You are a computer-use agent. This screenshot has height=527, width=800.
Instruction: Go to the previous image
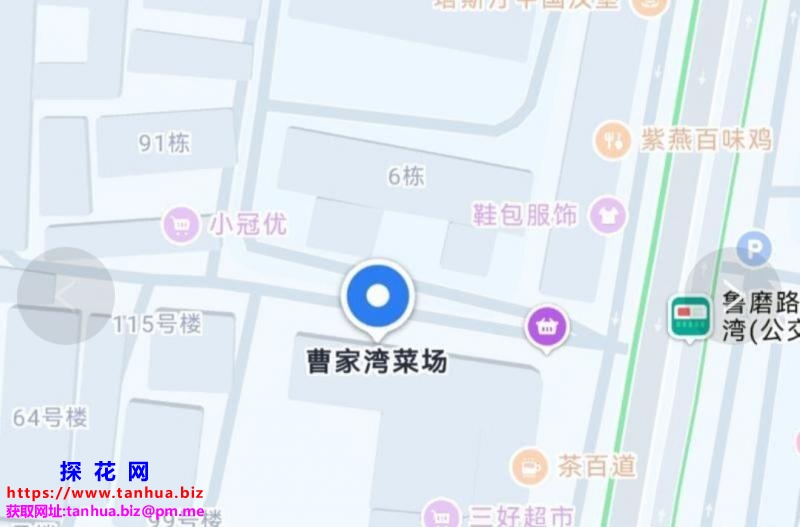(x=67, y=295)
